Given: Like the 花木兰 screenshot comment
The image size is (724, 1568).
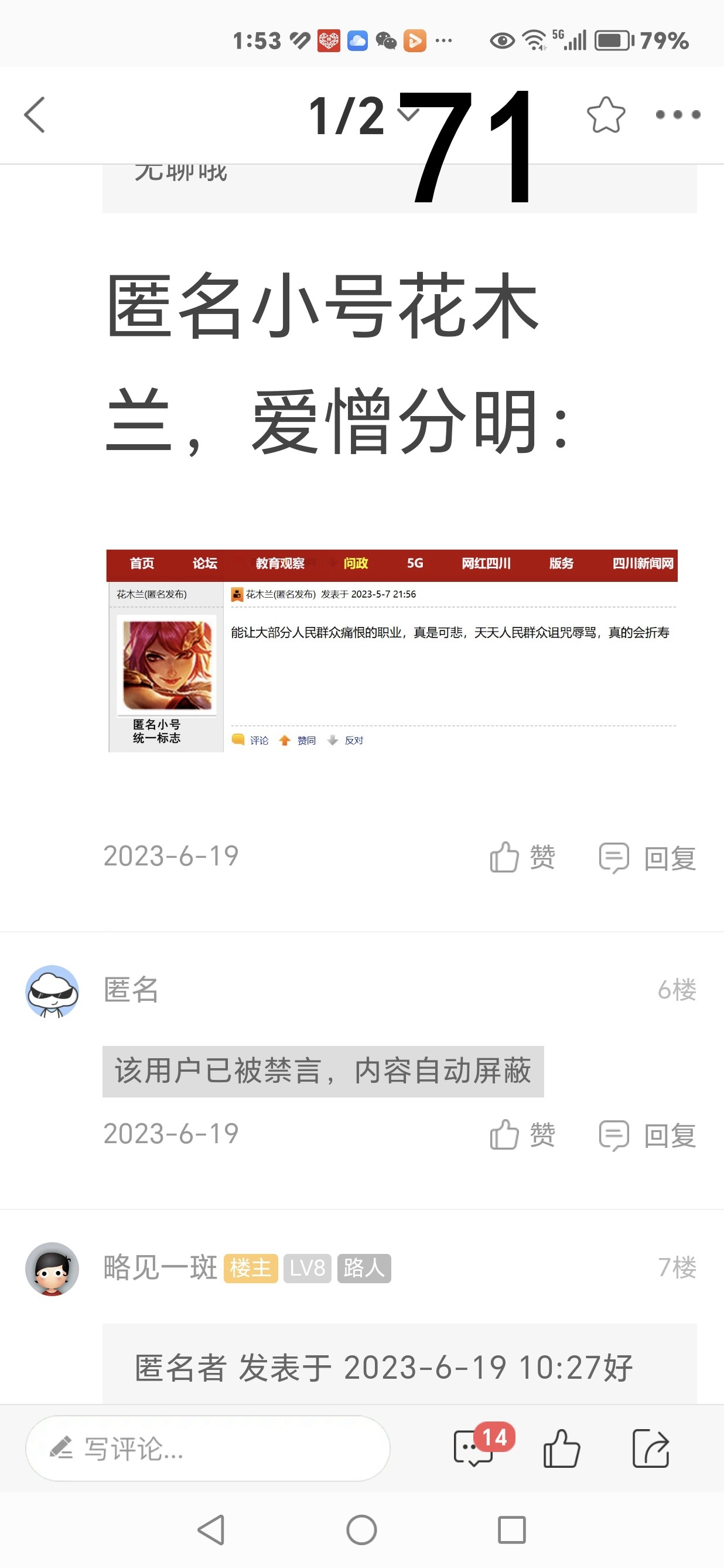Looking at the screenshot, I should (522, 858).
